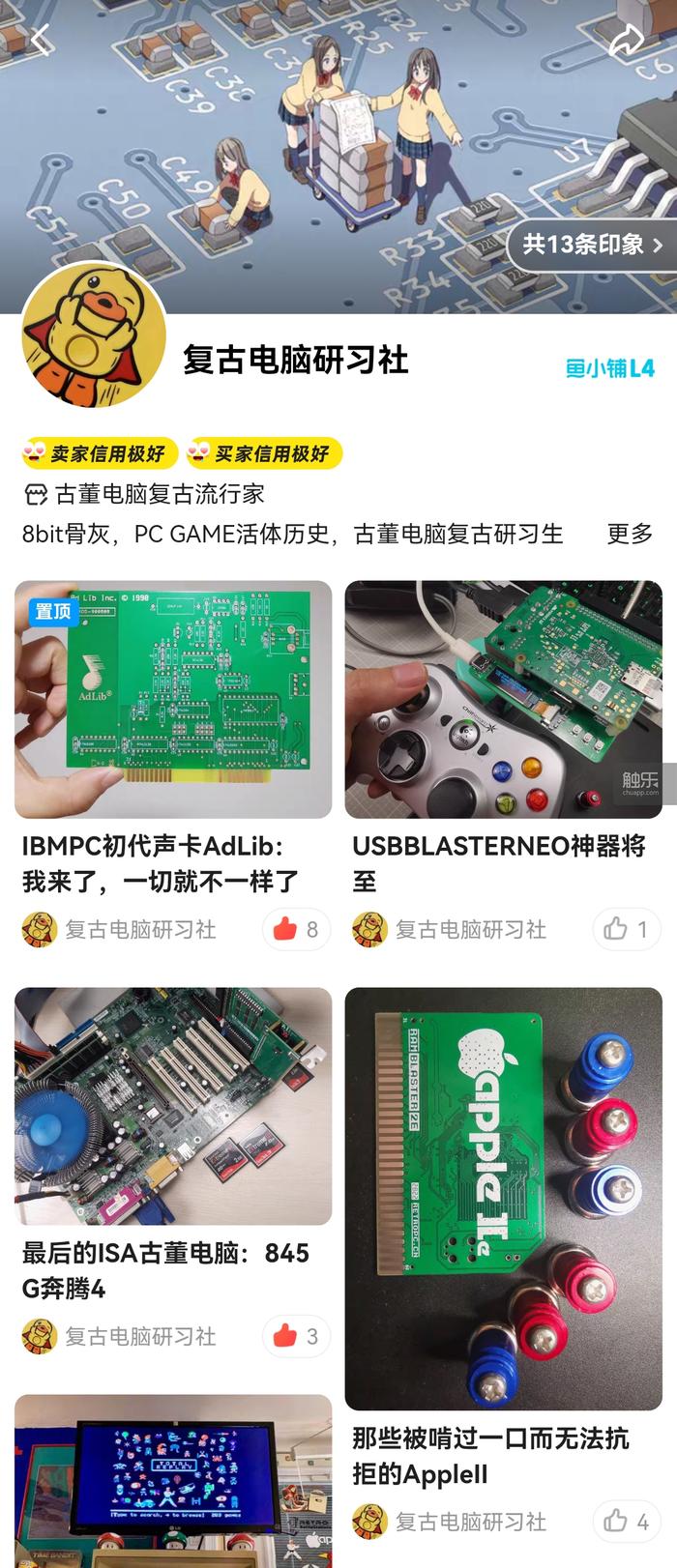Go back using the top-left arrow
Viewport: 677px width, 1568px height.
click(x=41, y=41)
